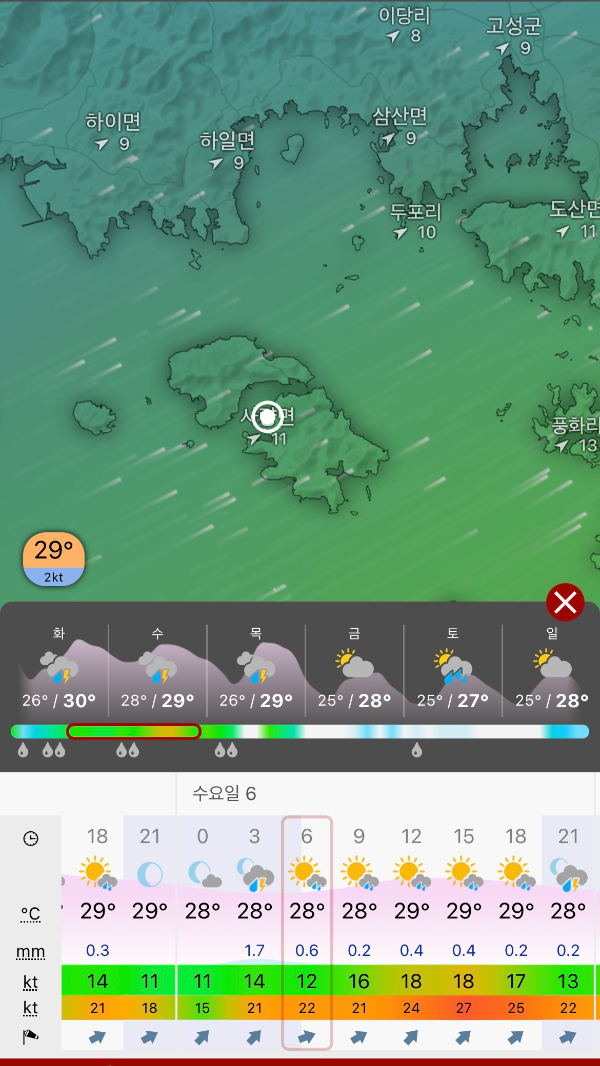
Task: Close the forecast panel
Action: (x=565, y=603)
